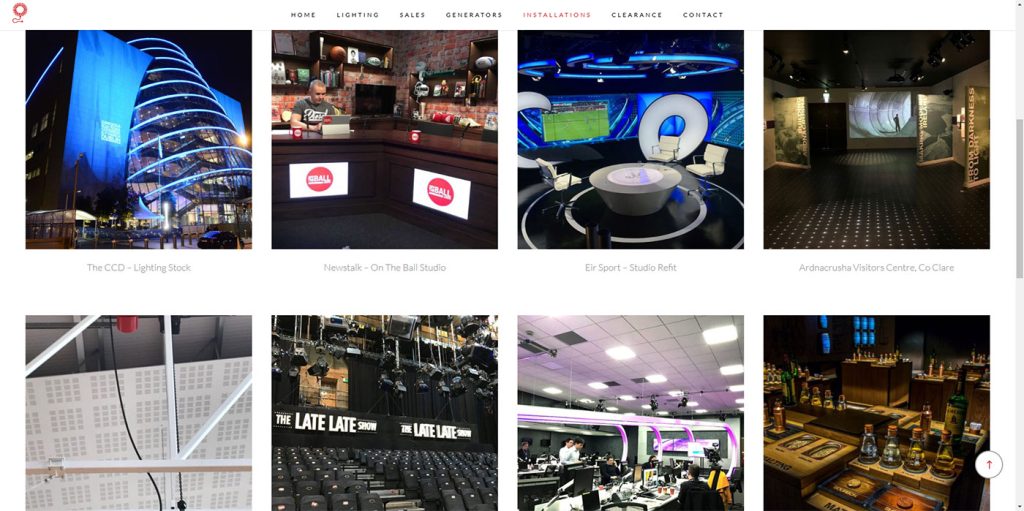The width and height of the screenshot is (1024, 511).
Task: Open the newsroom office installation tile
Action: pos(630,413)
